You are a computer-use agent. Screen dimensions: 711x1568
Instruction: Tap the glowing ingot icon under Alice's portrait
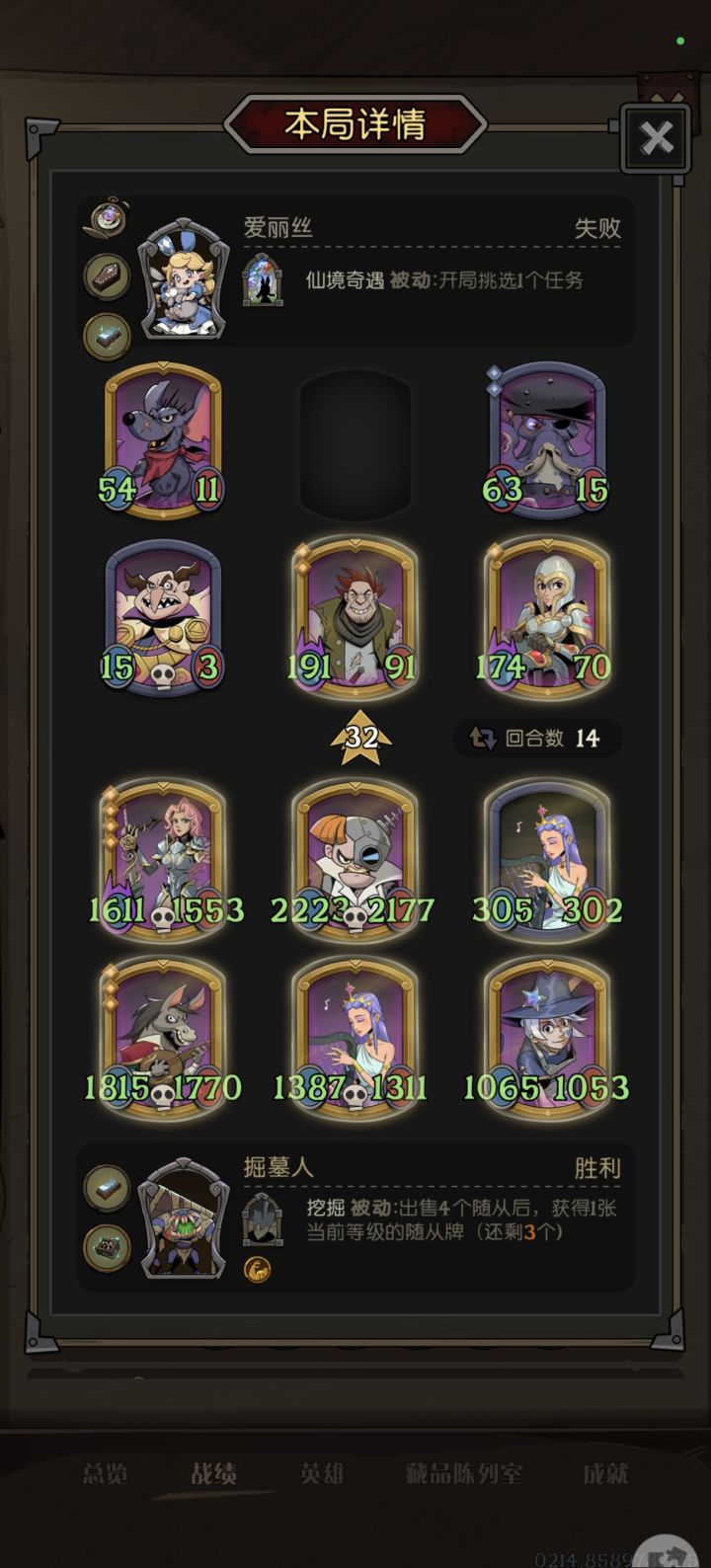point(106,336)
